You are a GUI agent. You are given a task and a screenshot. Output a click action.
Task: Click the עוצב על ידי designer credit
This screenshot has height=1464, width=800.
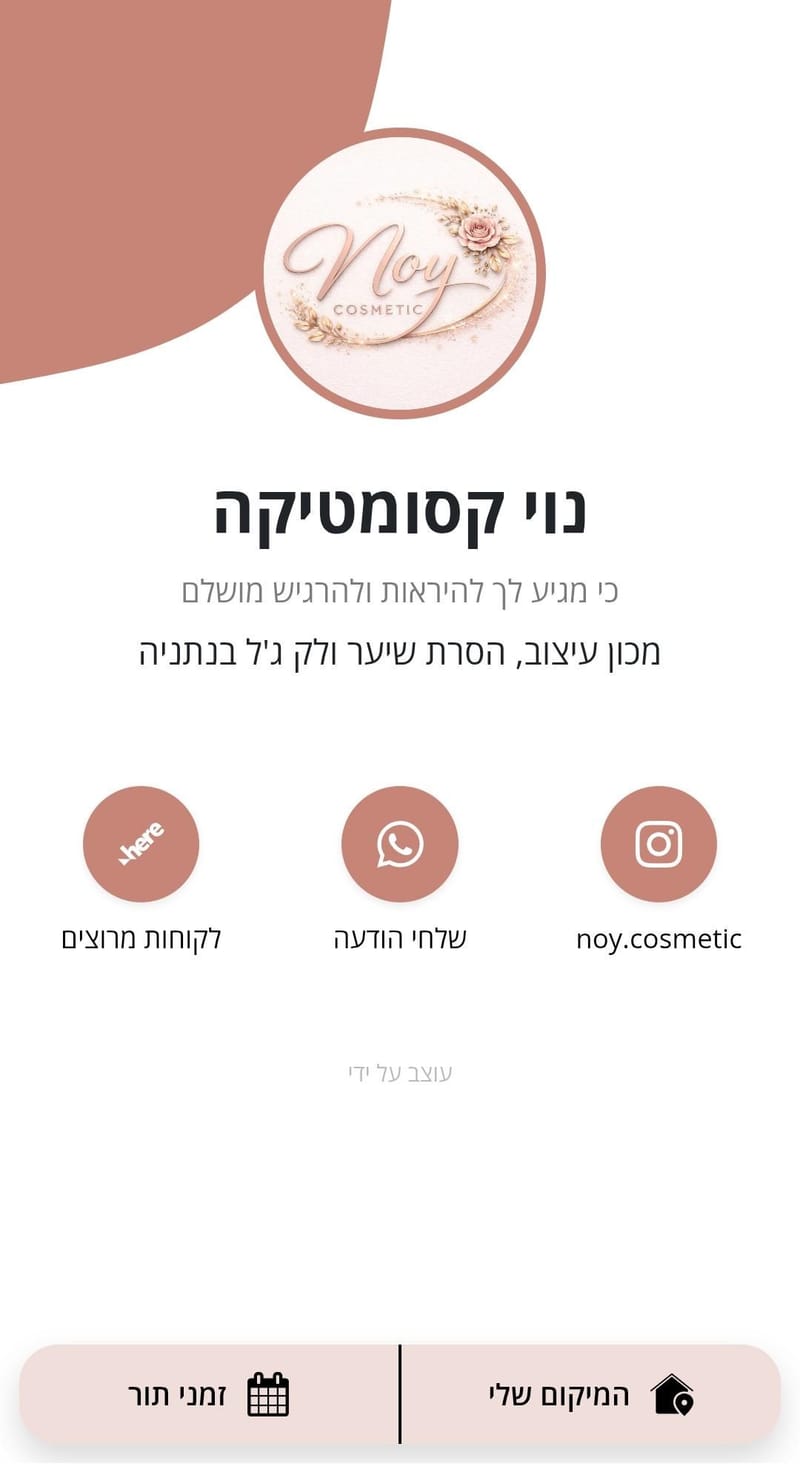coord(400,1070)
